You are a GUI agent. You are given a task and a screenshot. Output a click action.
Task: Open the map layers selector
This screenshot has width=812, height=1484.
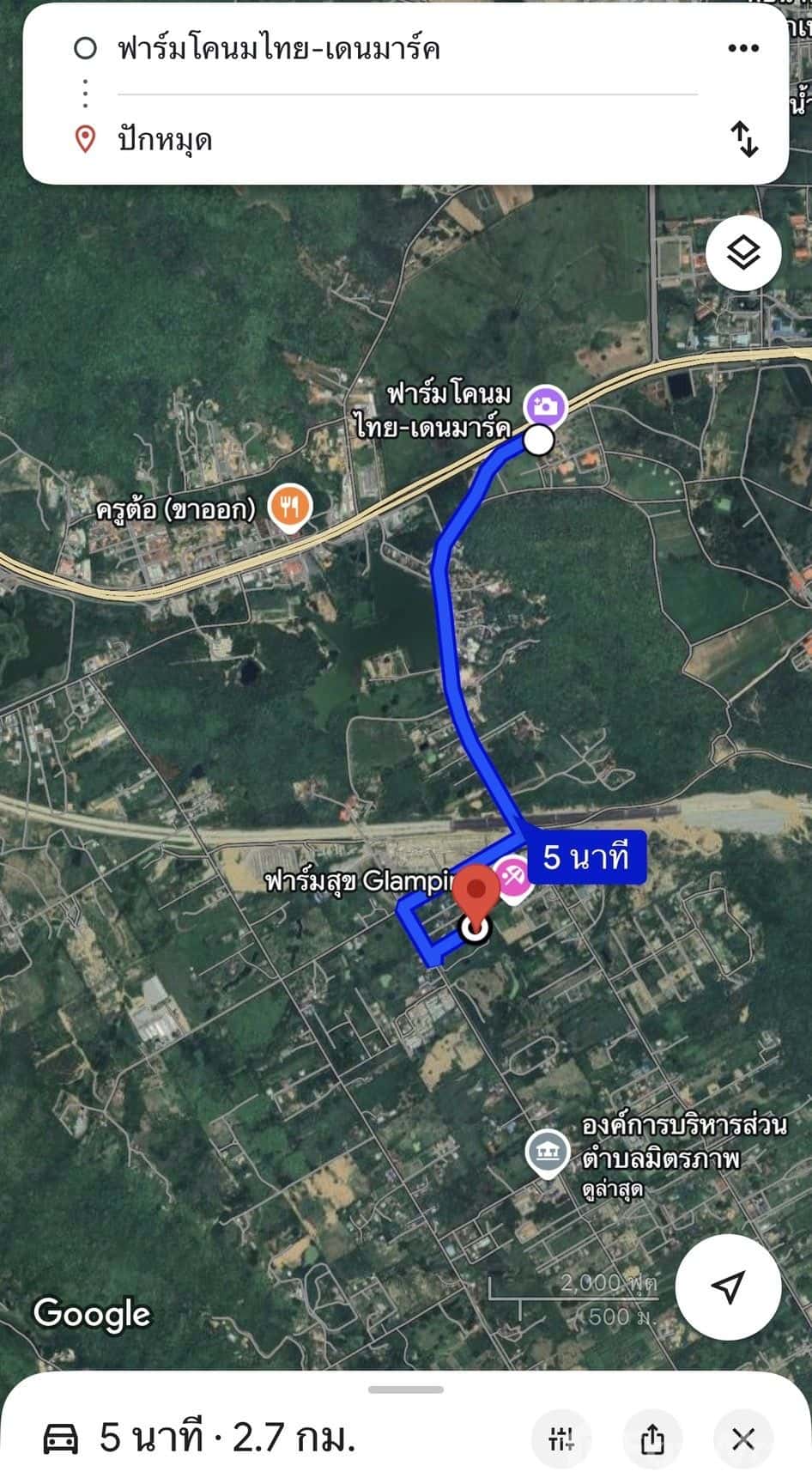tap(743, 253)
